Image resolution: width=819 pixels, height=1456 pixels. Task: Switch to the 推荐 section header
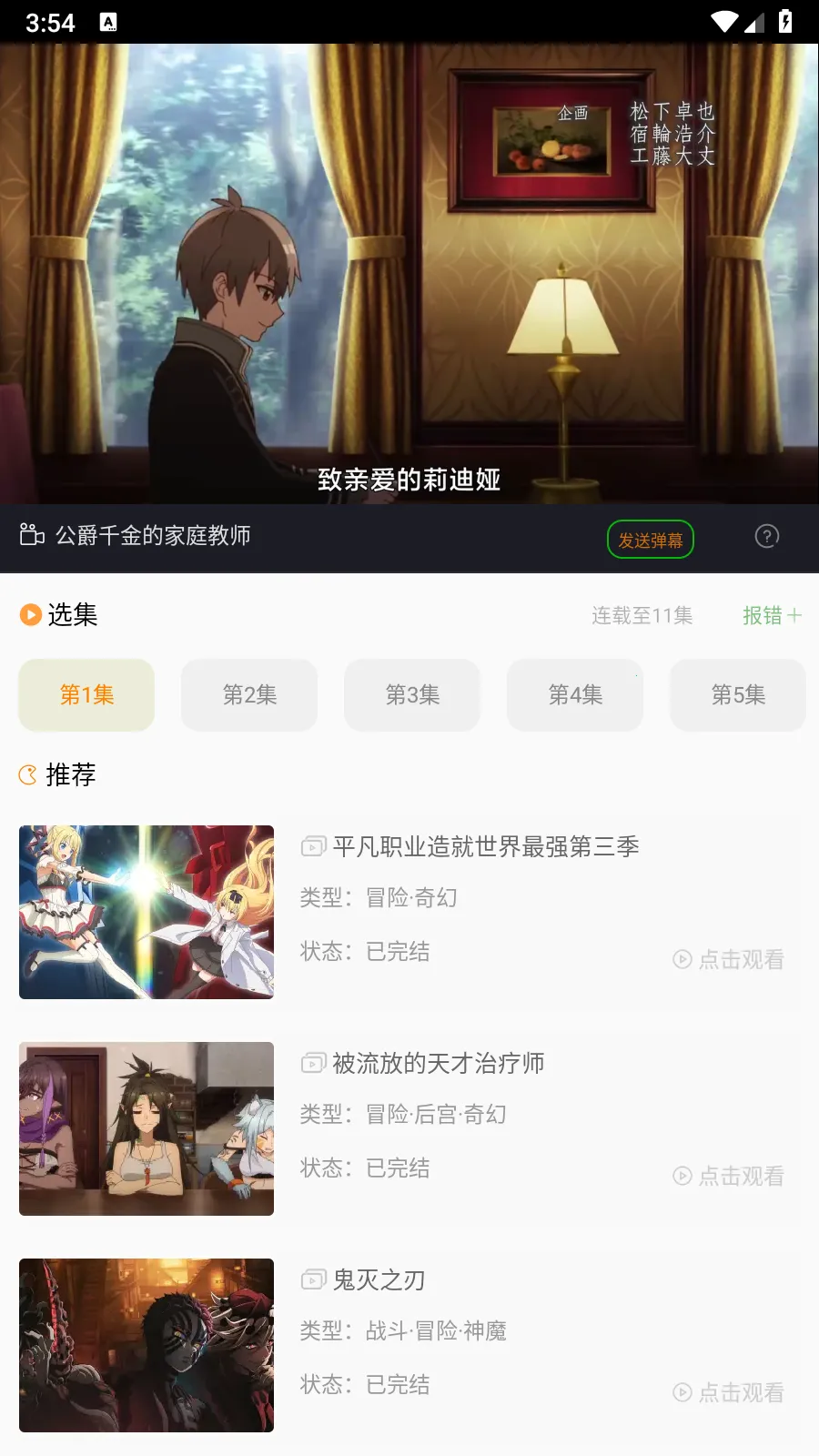point(72,774)
